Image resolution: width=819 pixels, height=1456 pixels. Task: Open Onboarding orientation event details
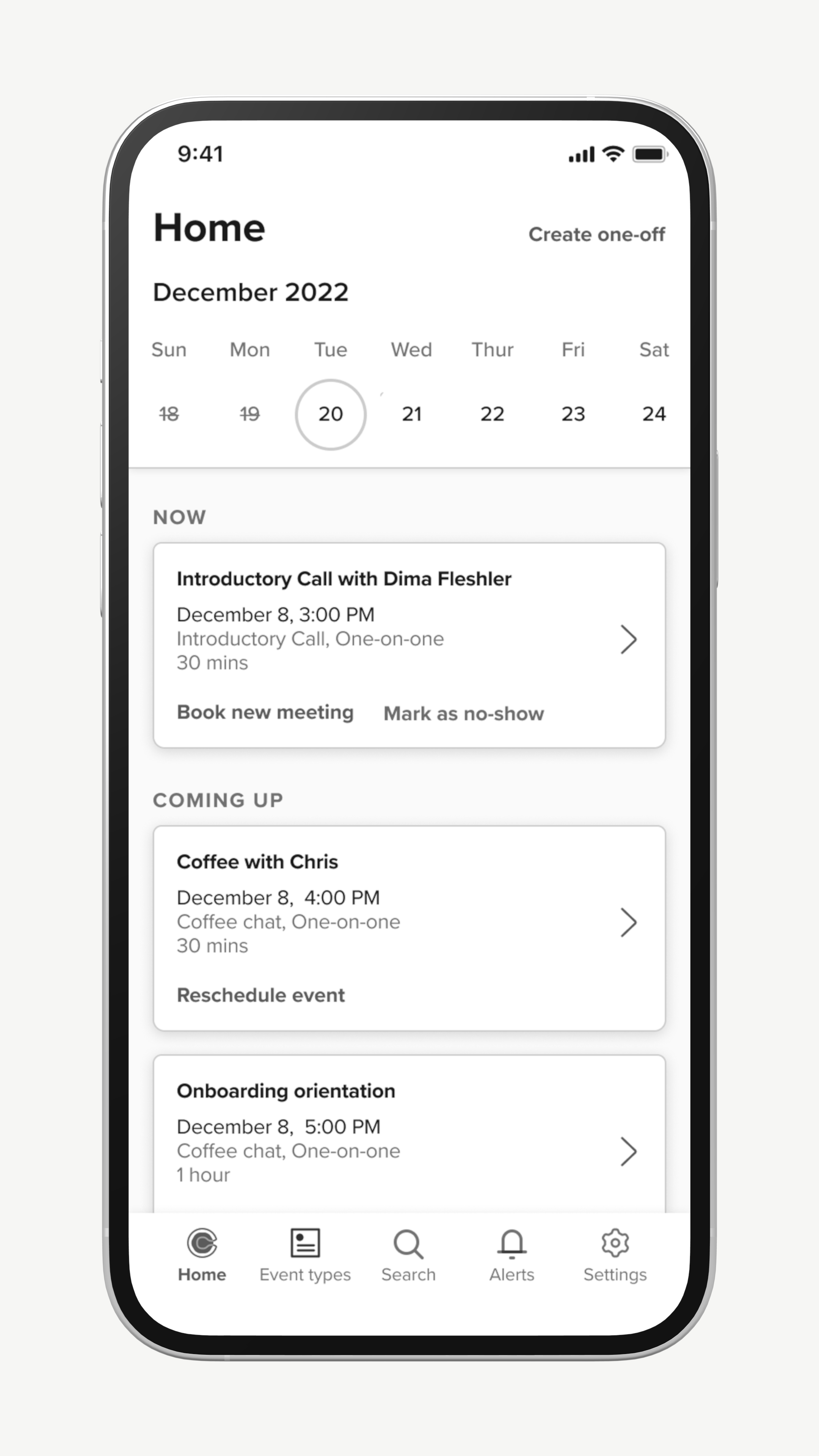409,1133
